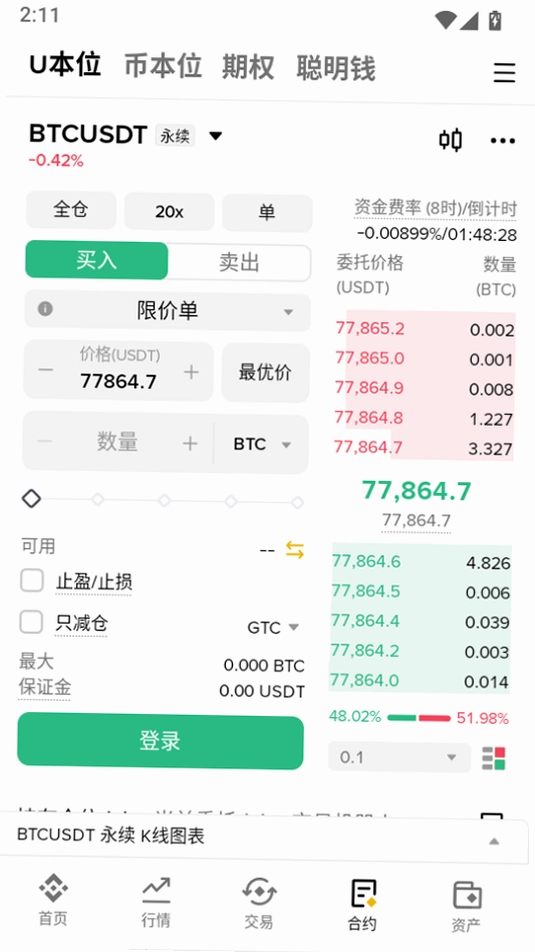Switch to the 期权 tab
Viewport: 535px width, 952px height.
[x=248, y=67]
